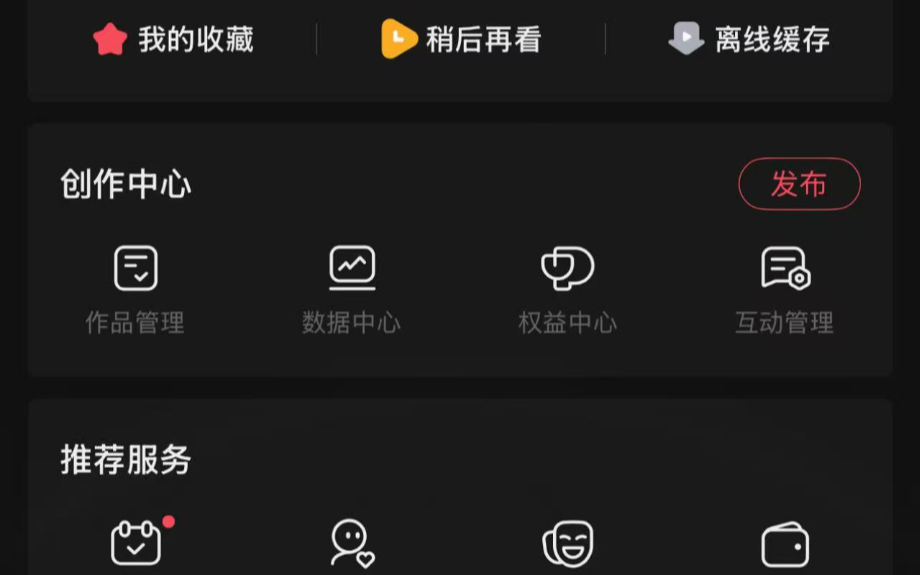
Task: Open the person-with-heart icon under 推荐服务
Action: point(352,544)
